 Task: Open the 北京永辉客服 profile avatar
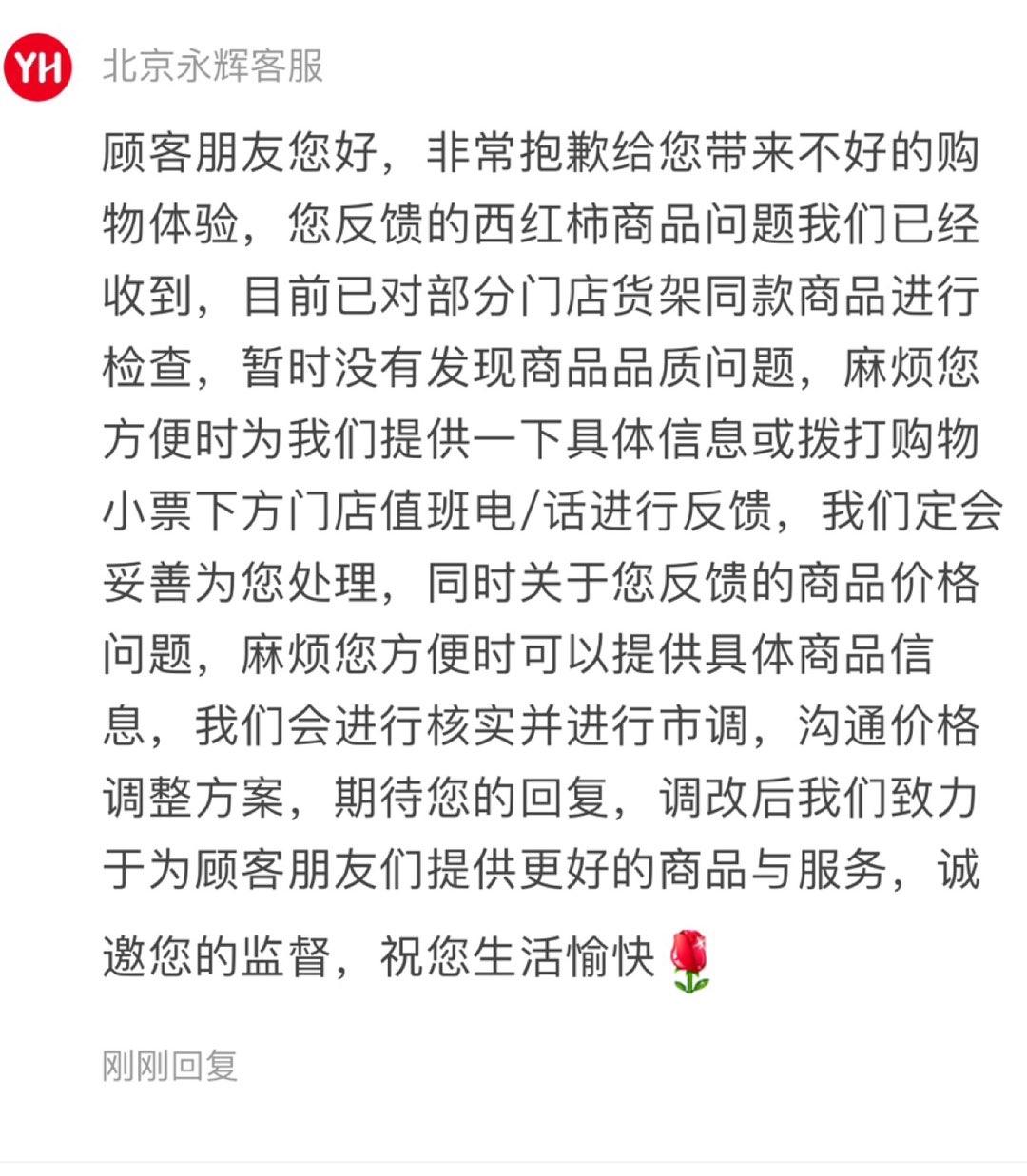pyautogui.click(x=38, y=67)
